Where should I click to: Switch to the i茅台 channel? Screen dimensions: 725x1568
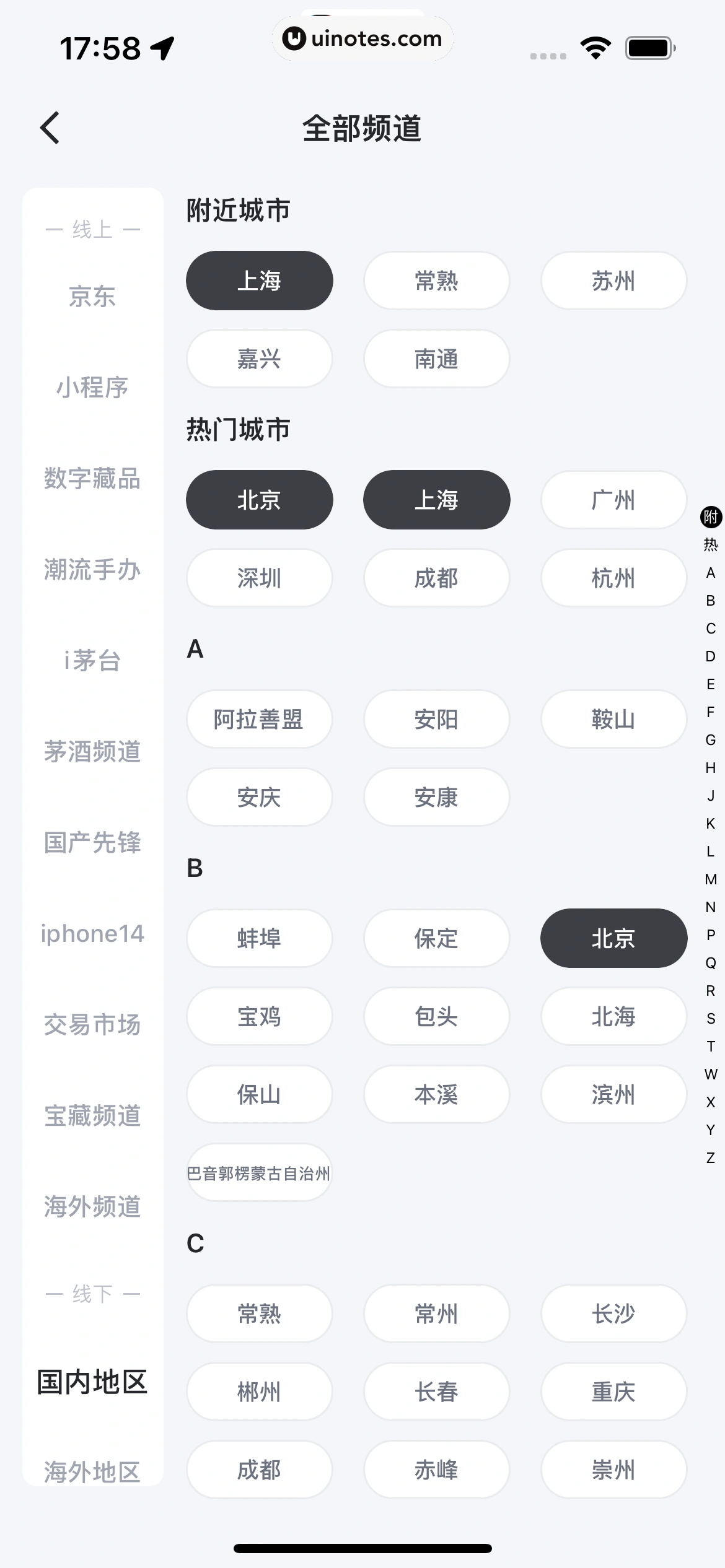click(92, 661)
